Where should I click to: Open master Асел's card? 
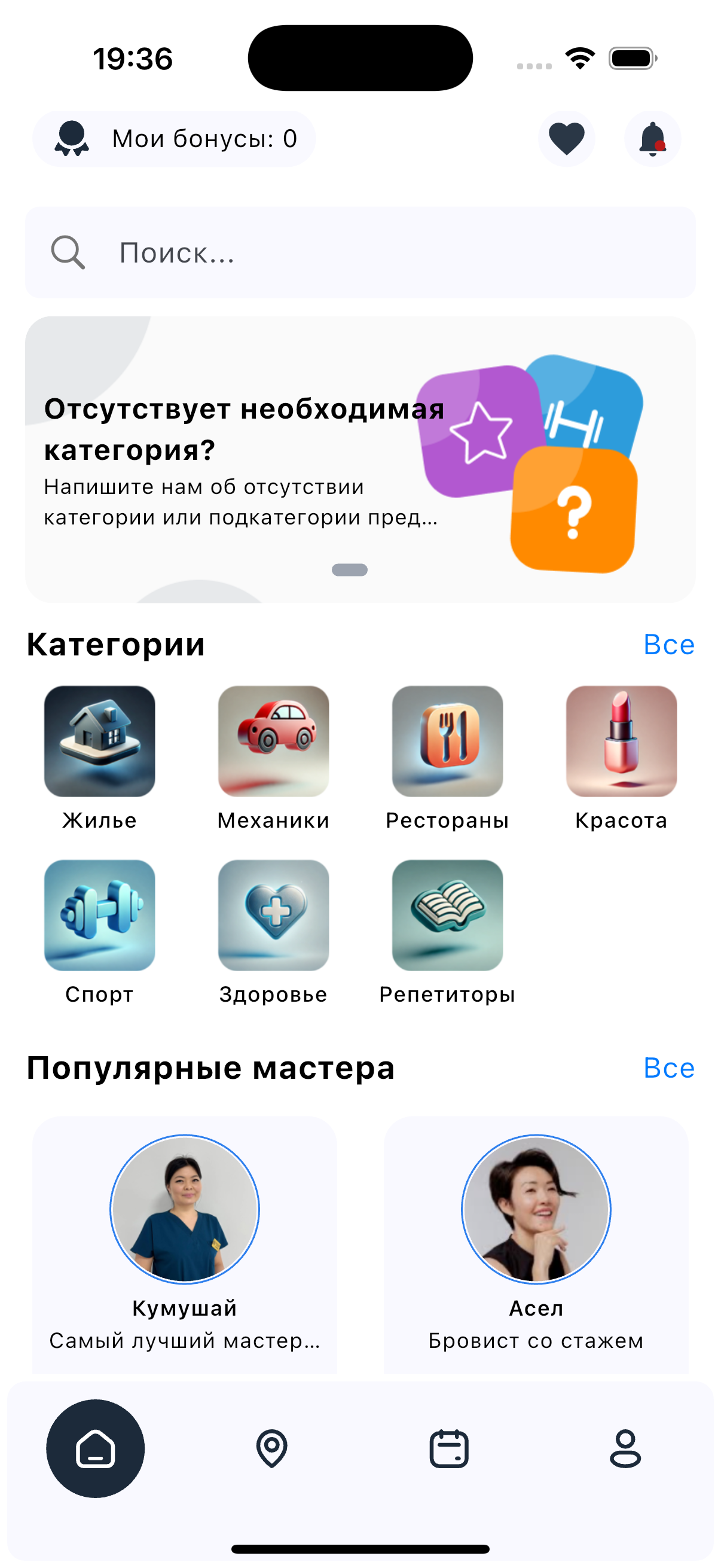[x=536, y=1244]
